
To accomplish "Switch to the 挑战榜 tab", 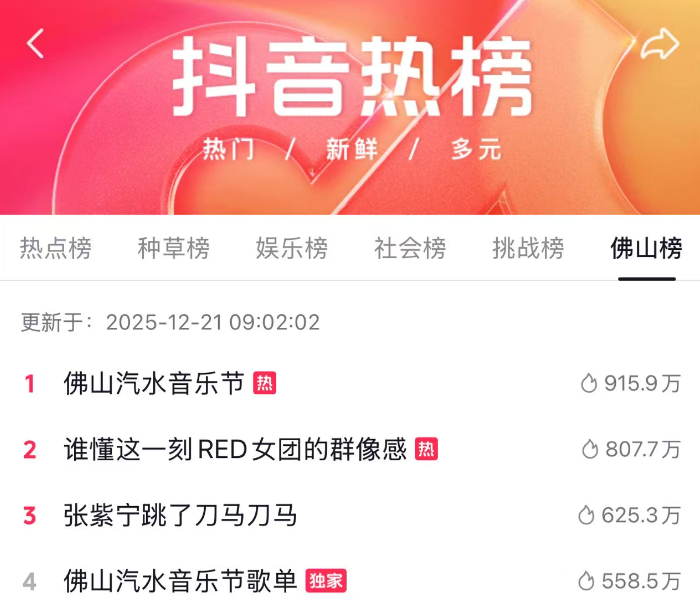I will coord(528,248).
